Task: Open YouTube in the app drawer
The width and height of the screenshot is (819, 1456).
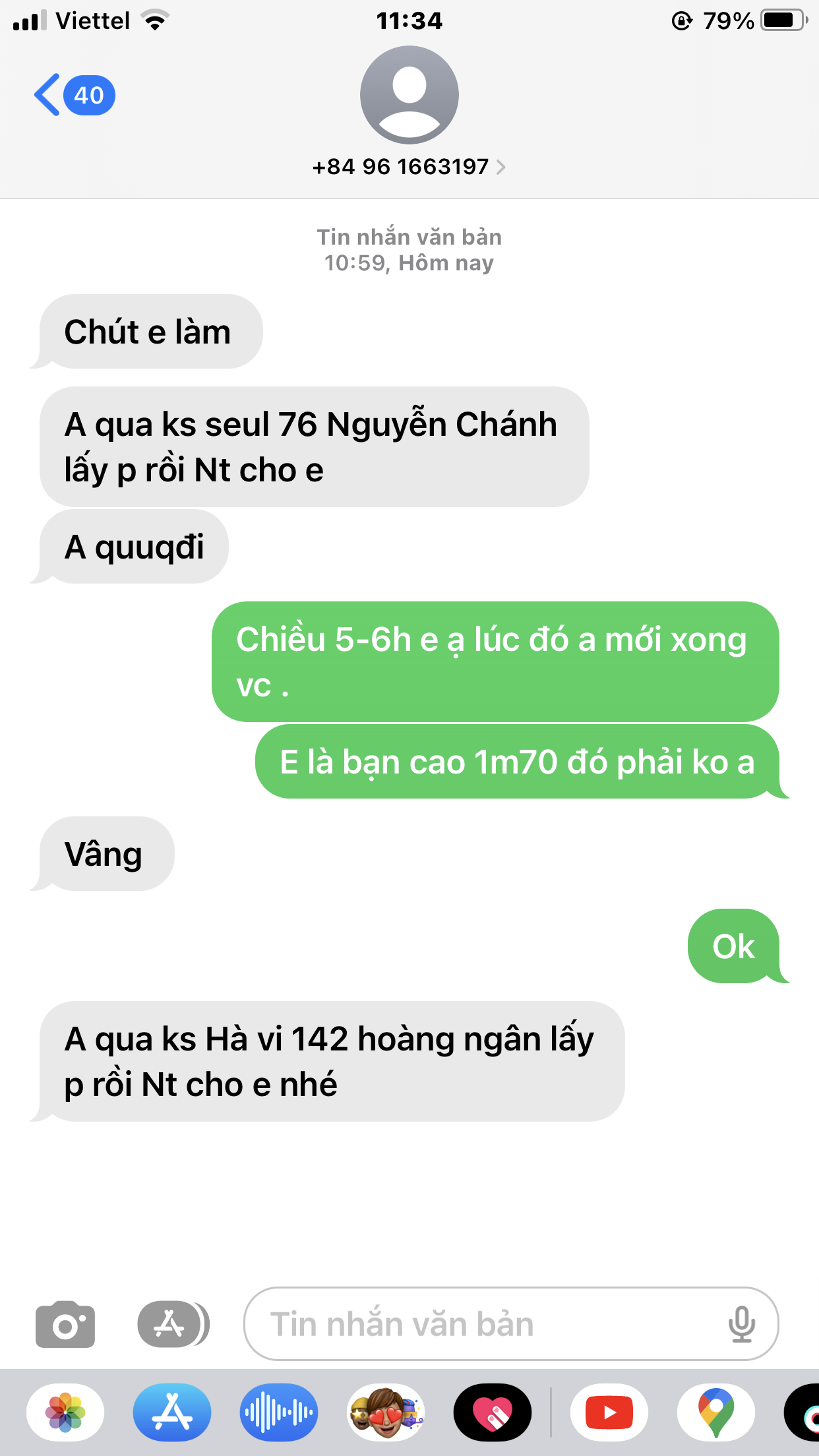Action: pos(609,1412)
